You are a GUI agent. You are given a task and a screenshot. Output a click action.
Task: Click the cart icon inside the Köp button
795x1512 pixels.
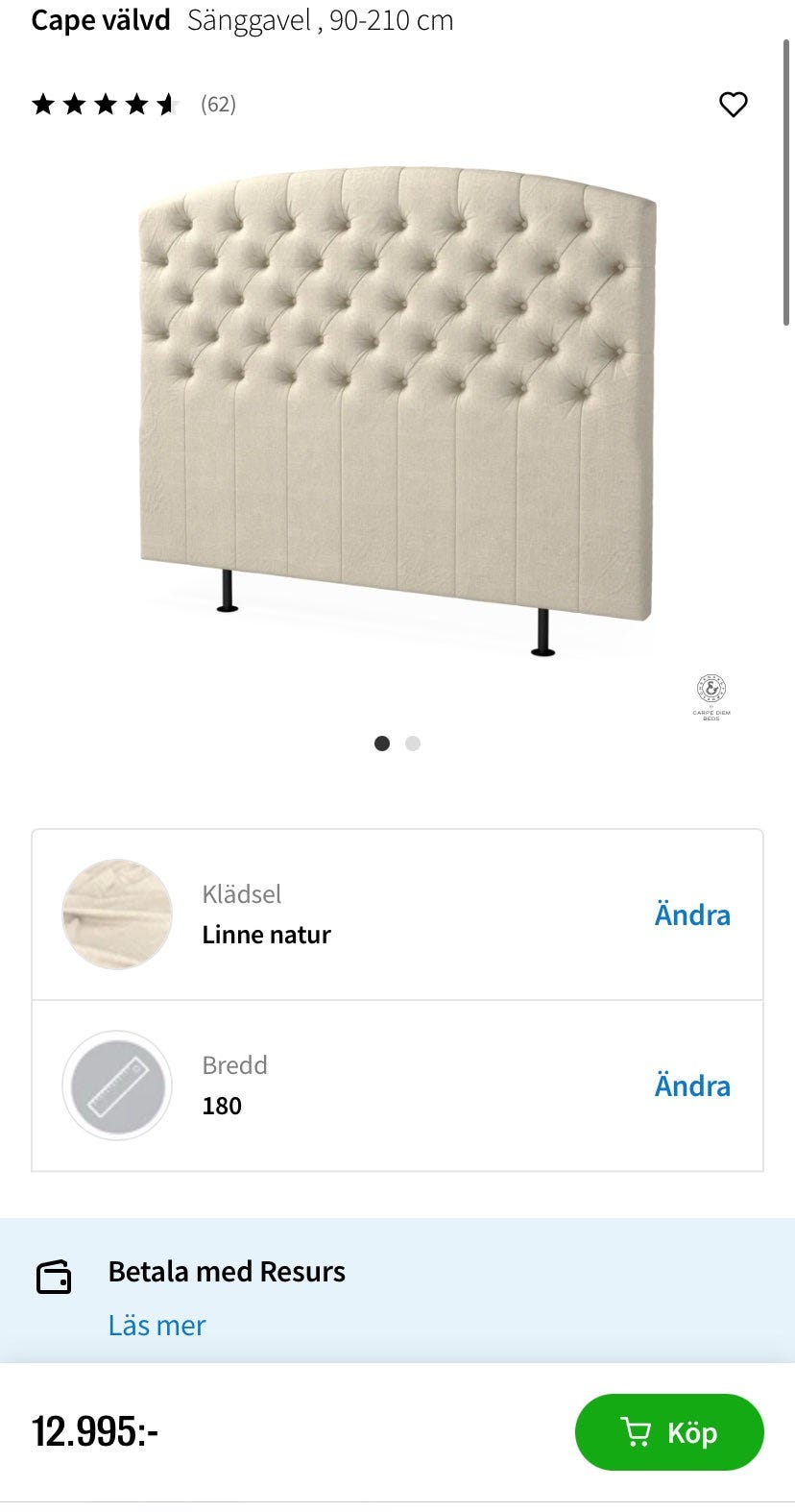(x=636, y=1432)
